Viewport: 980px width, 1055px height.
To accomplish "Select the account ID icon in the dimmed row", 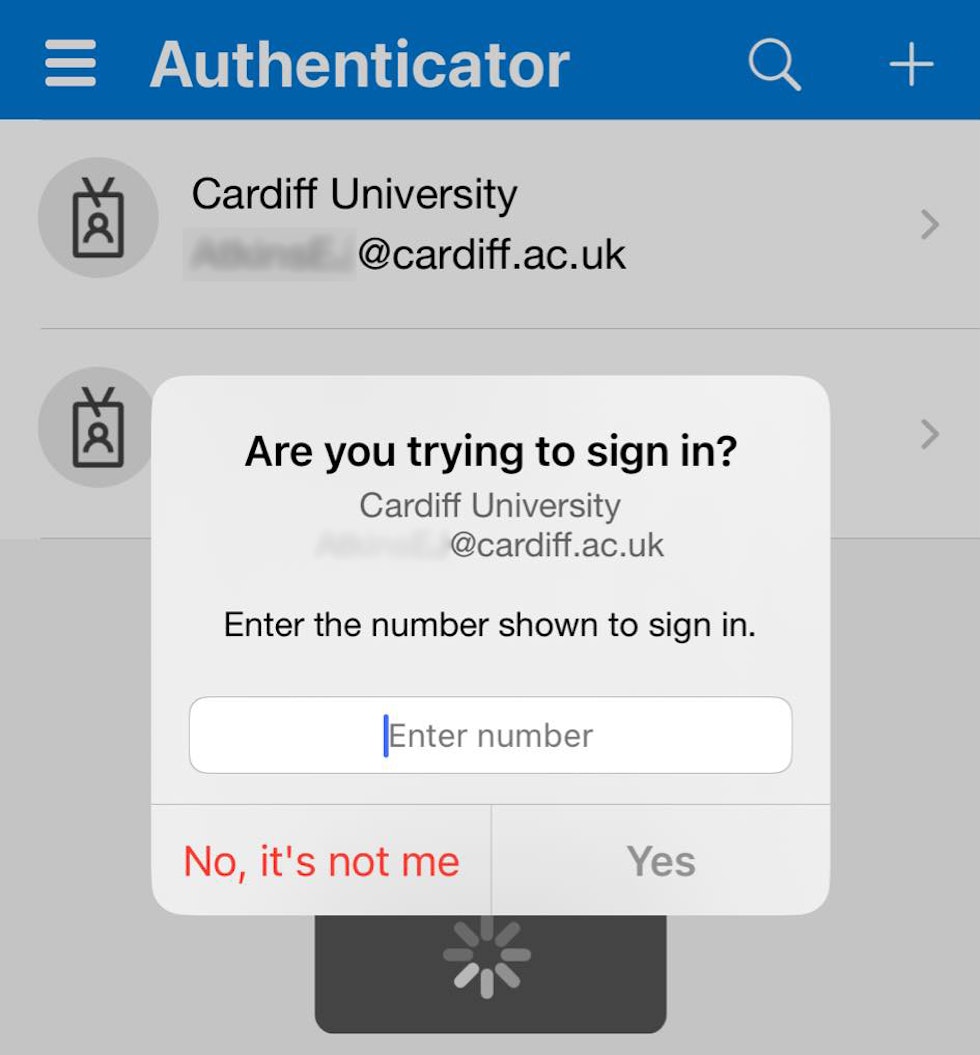I will [97, 427].
